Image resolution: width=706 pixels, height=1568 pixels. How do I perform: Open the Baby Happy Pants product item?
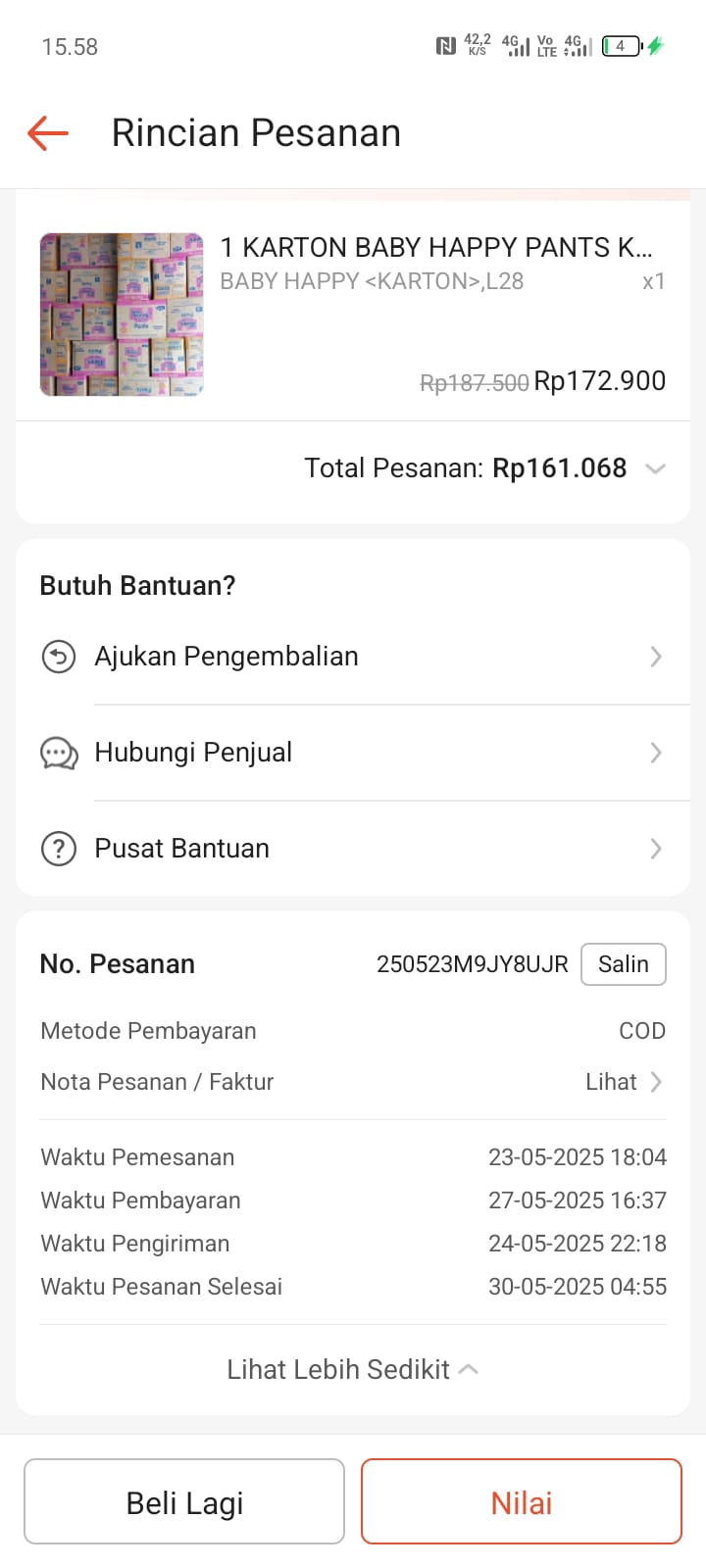[353, 315]
